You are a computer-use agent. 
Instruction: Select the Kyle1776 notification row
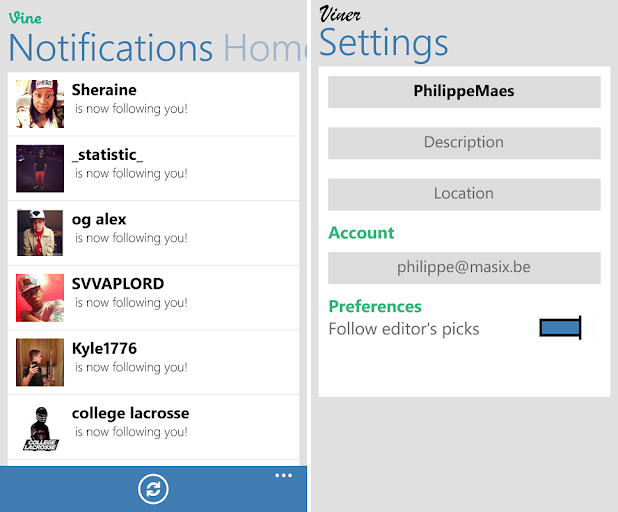pyautogui.click(x=153, y=362)
